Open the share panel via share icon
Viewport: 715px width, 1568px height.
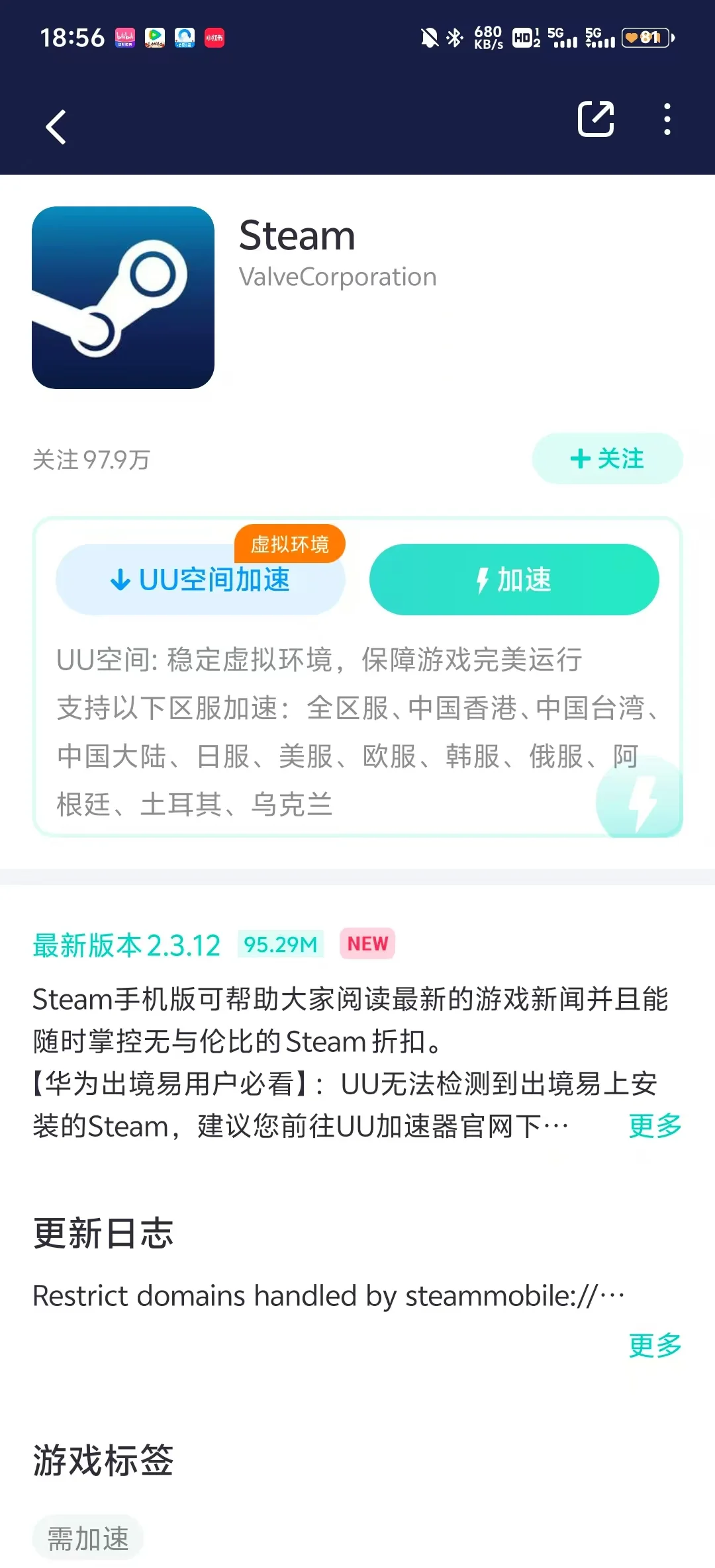595,119
